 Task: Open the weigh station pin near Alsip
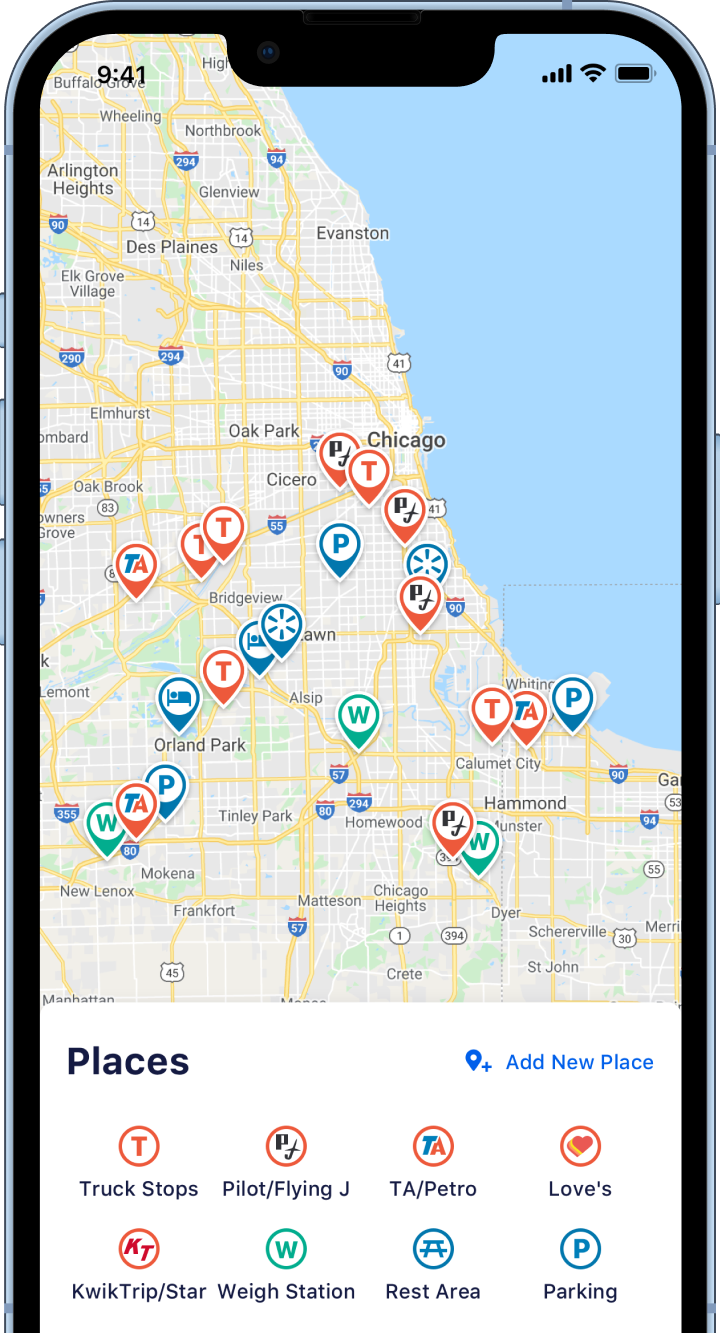point(359,716)
